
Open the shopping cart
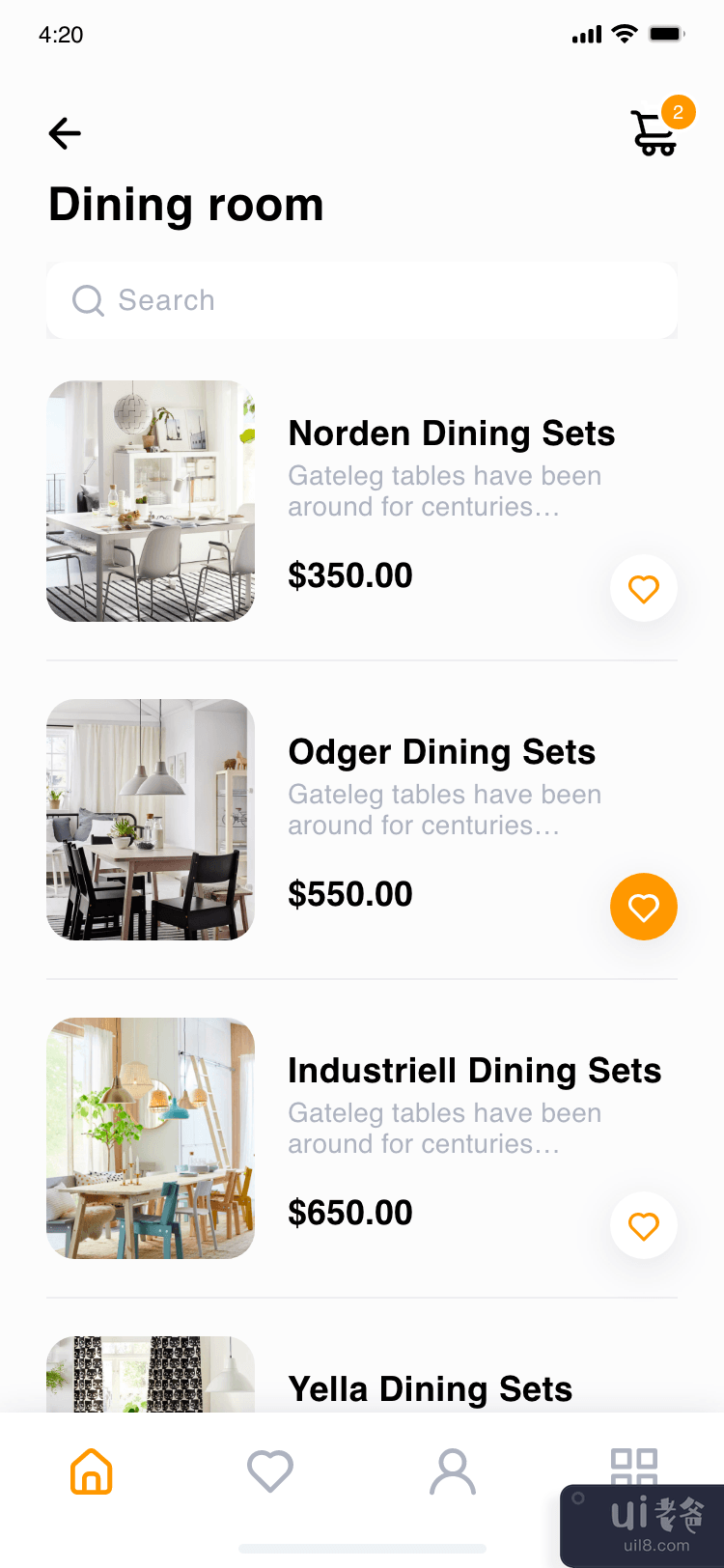654,133
